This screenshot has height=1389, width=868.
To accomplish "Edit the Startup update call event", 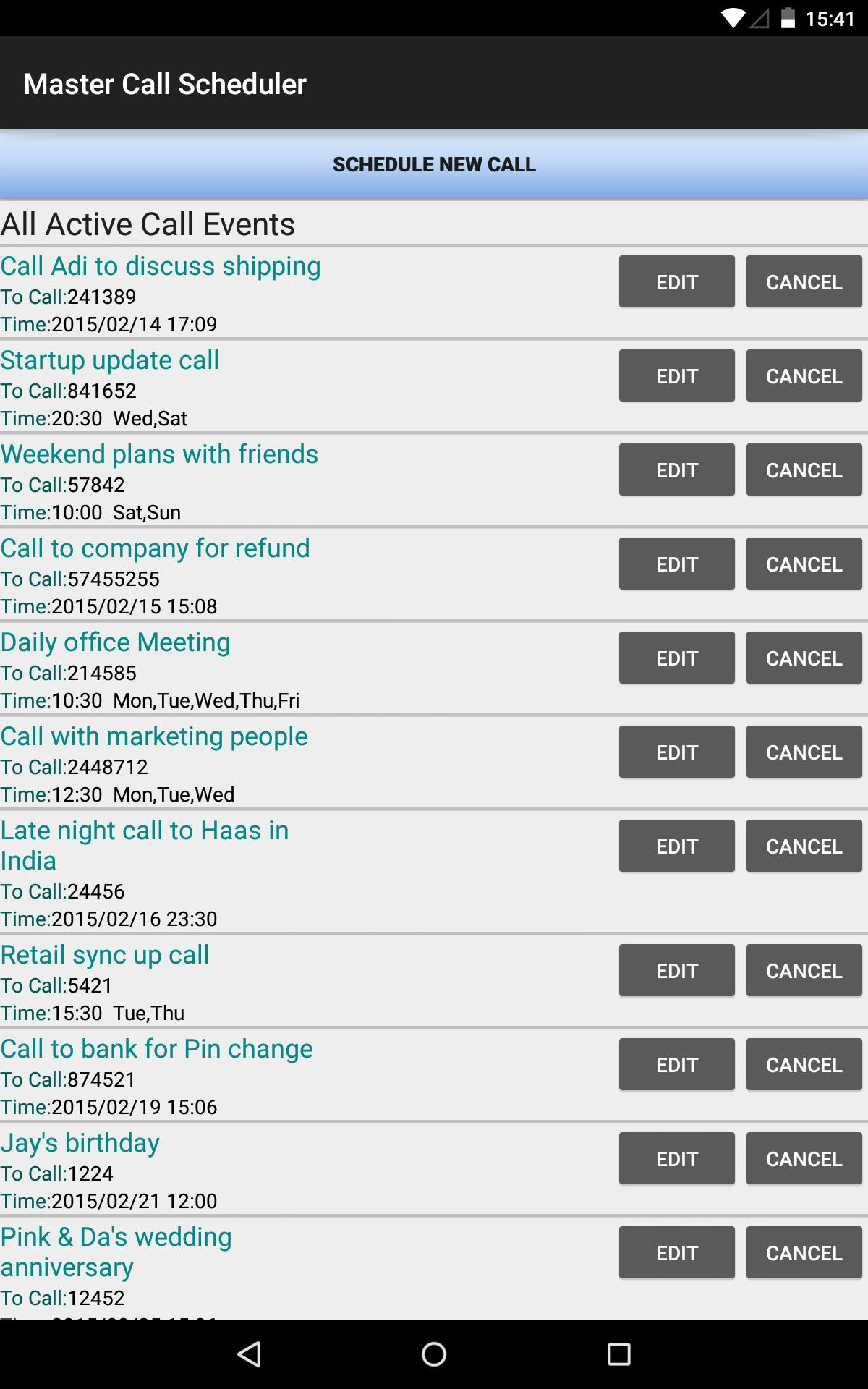I will point(676,375).
